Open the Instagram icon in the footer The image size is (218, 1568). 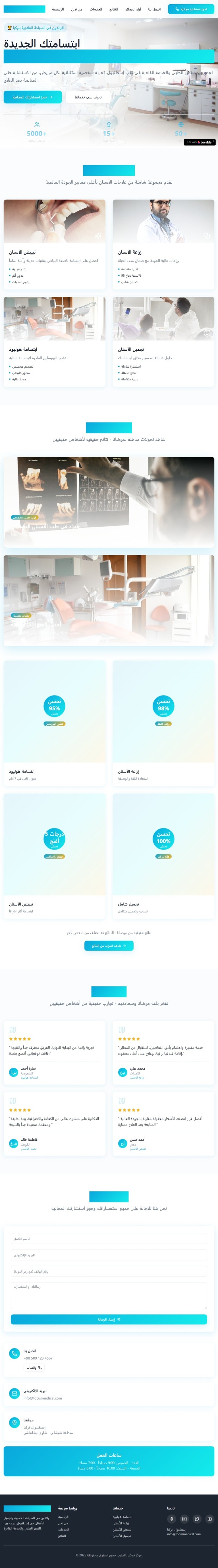click(185, 1519)
